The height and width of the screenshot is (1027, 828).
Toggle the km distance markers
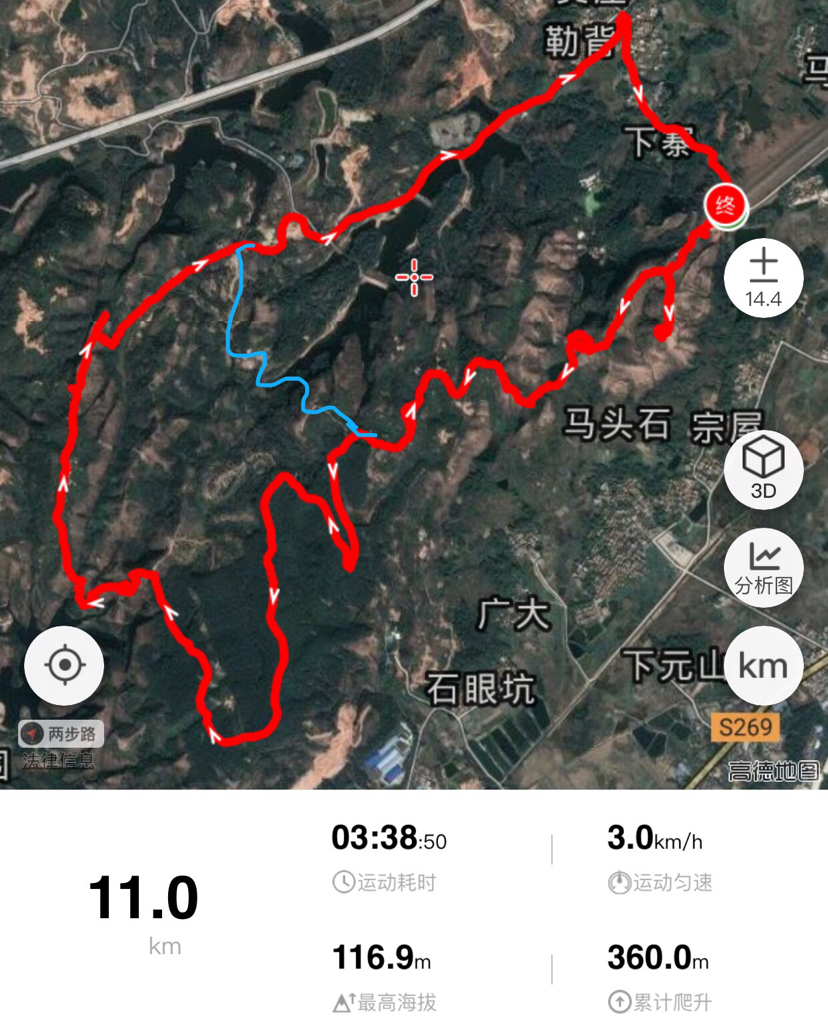point(763,665)
